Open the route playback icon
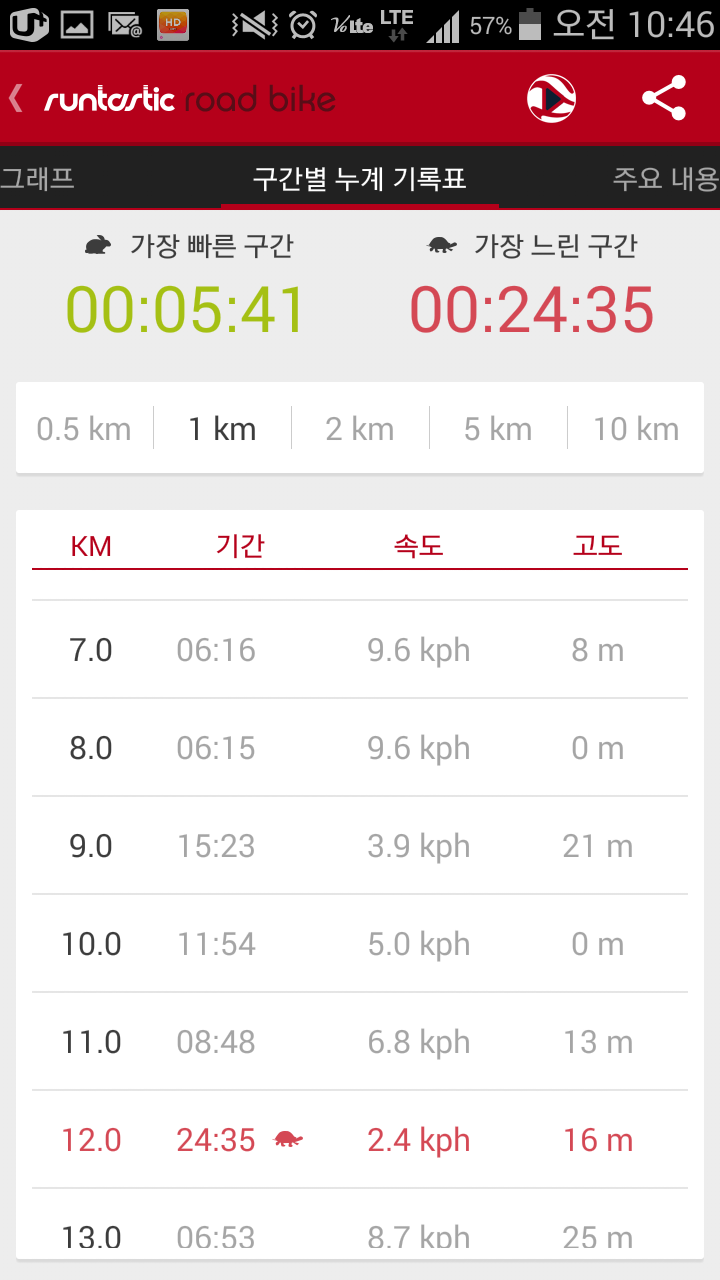This screenshot has width=720, height=1280. click(x=551, y=98)
